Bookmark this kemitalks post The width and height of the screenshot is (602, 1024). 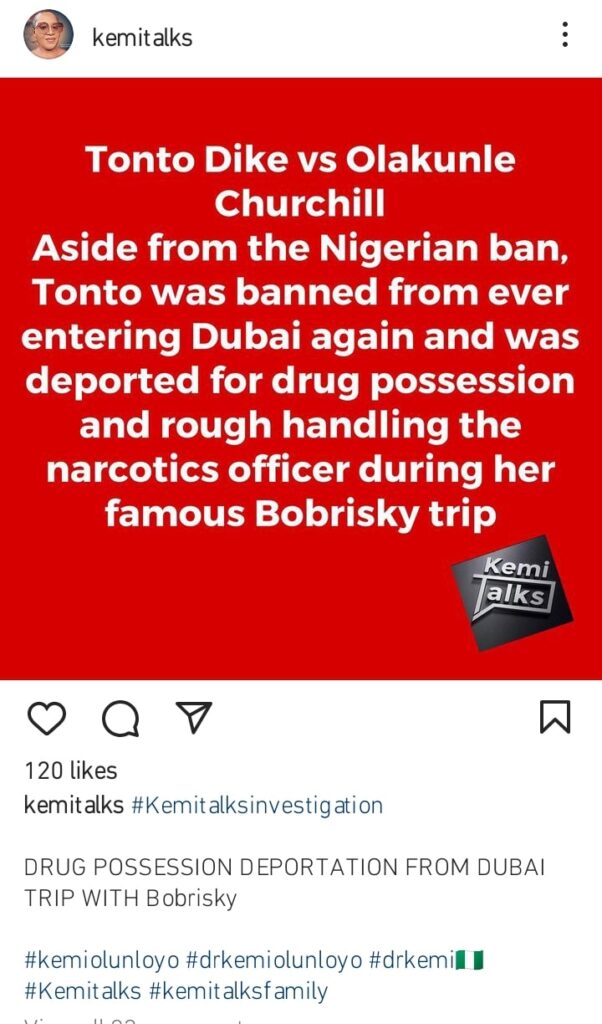click(x=555, y=717)
